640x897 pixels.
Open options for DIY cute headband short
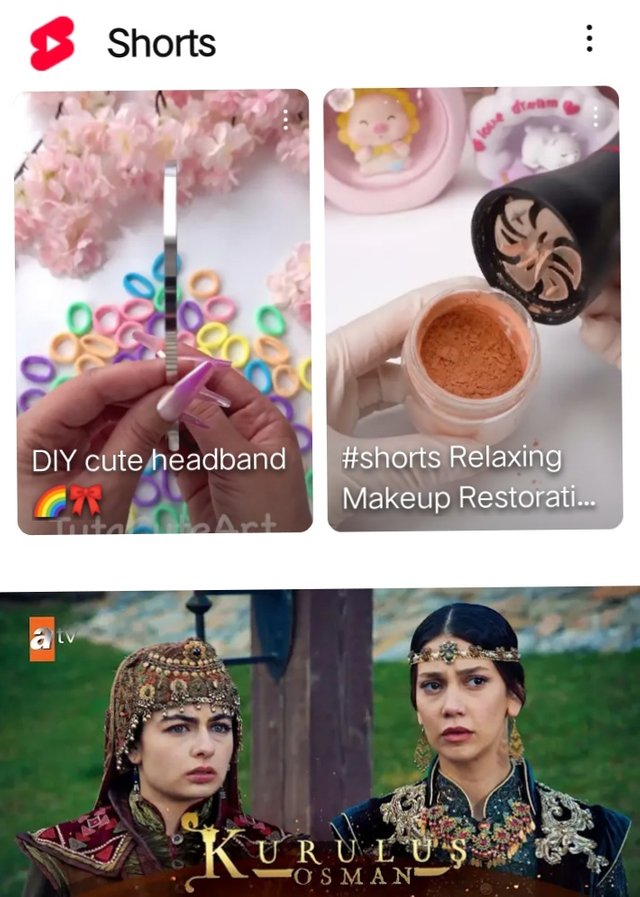point(285,120)
